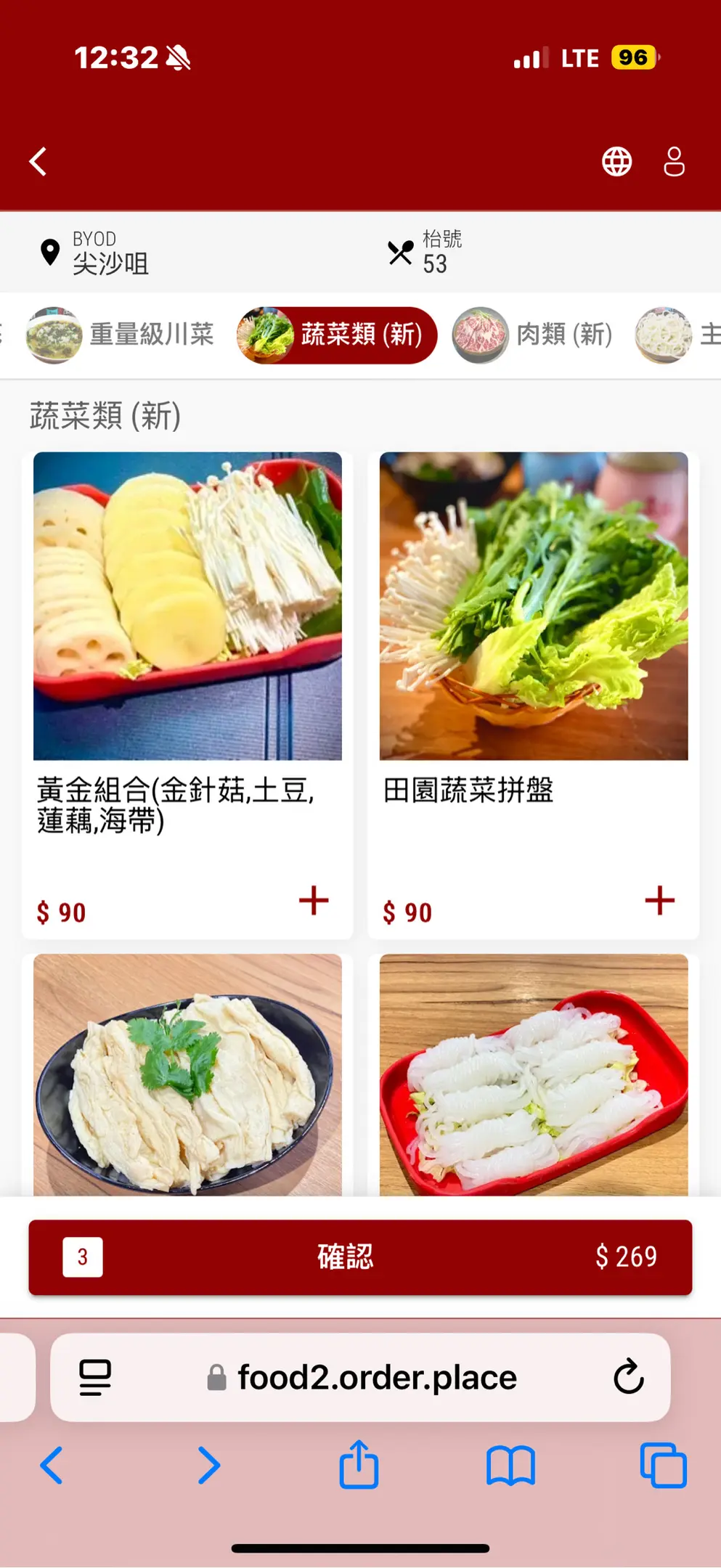721x1568 pixels.
Task: Show all open Safari tabs
Action: coord(663,1466)
